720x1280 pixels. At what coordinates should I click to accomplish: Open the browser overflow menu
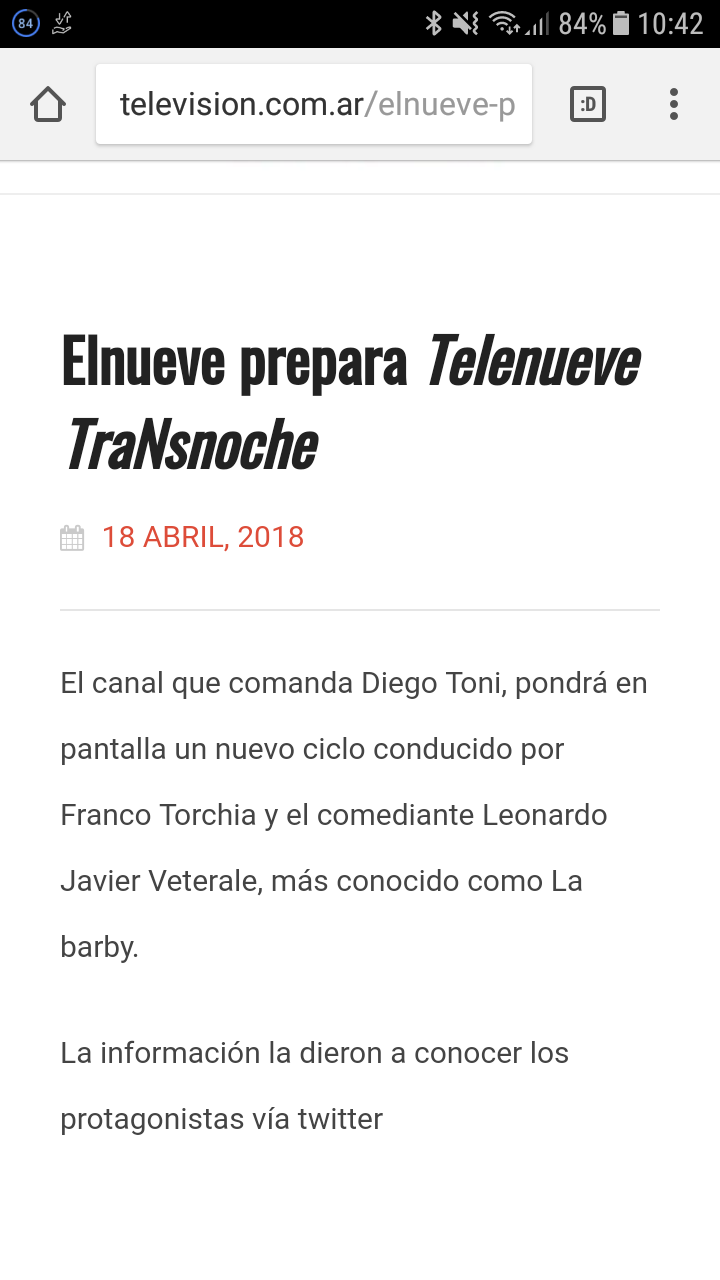tap(674, 104)
